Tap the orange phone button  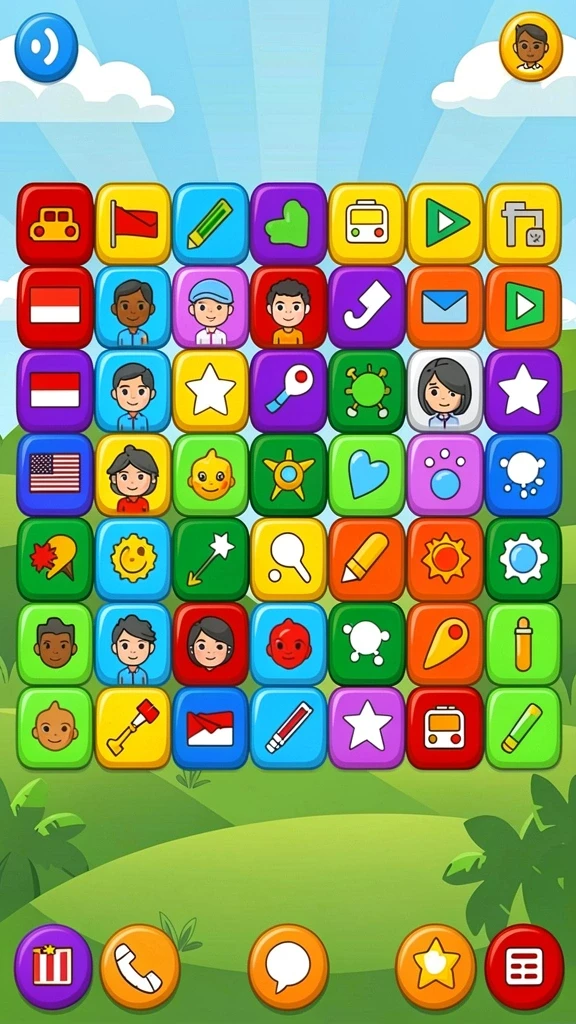140,967
